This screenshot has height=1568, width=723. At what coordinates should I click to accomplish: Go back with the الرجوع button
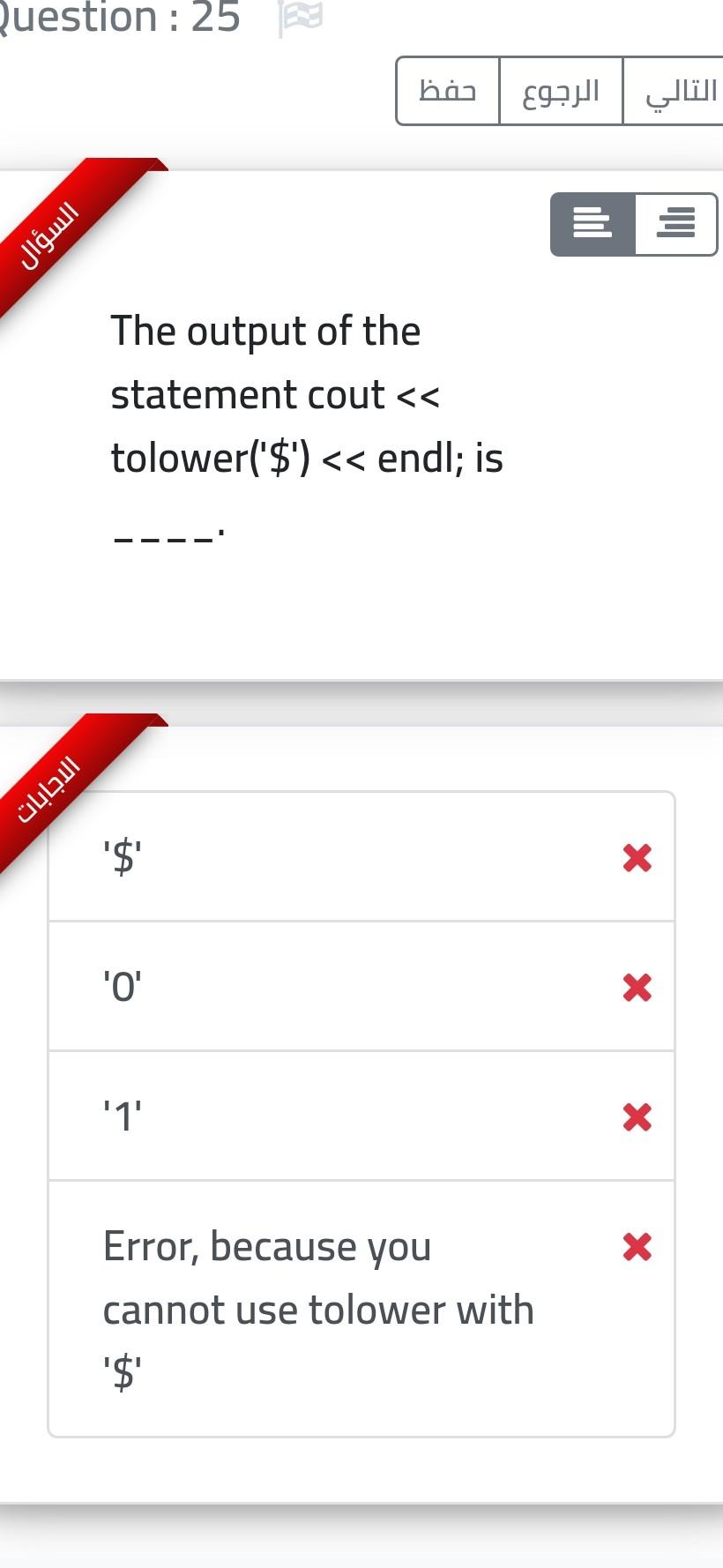click(561, 92)
